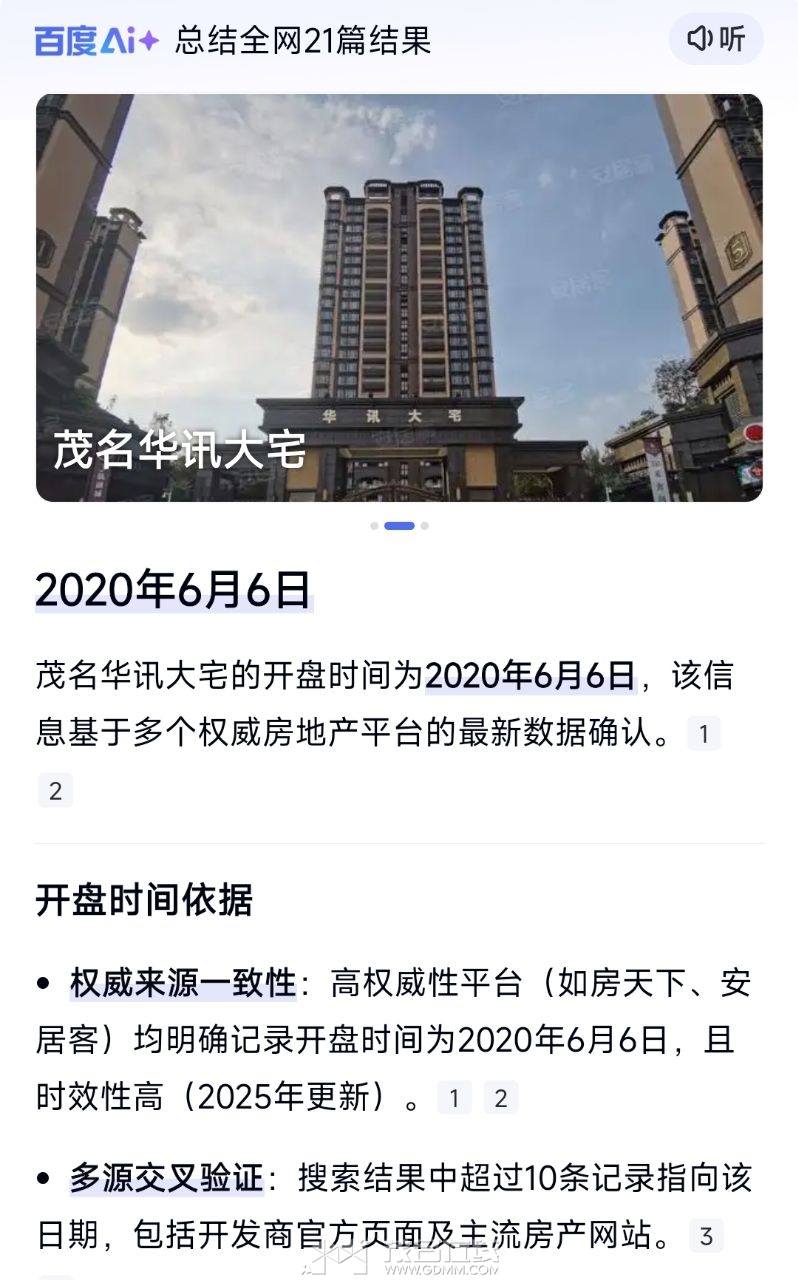Open citation 3 after 主流房产网站

(705, 1236)
